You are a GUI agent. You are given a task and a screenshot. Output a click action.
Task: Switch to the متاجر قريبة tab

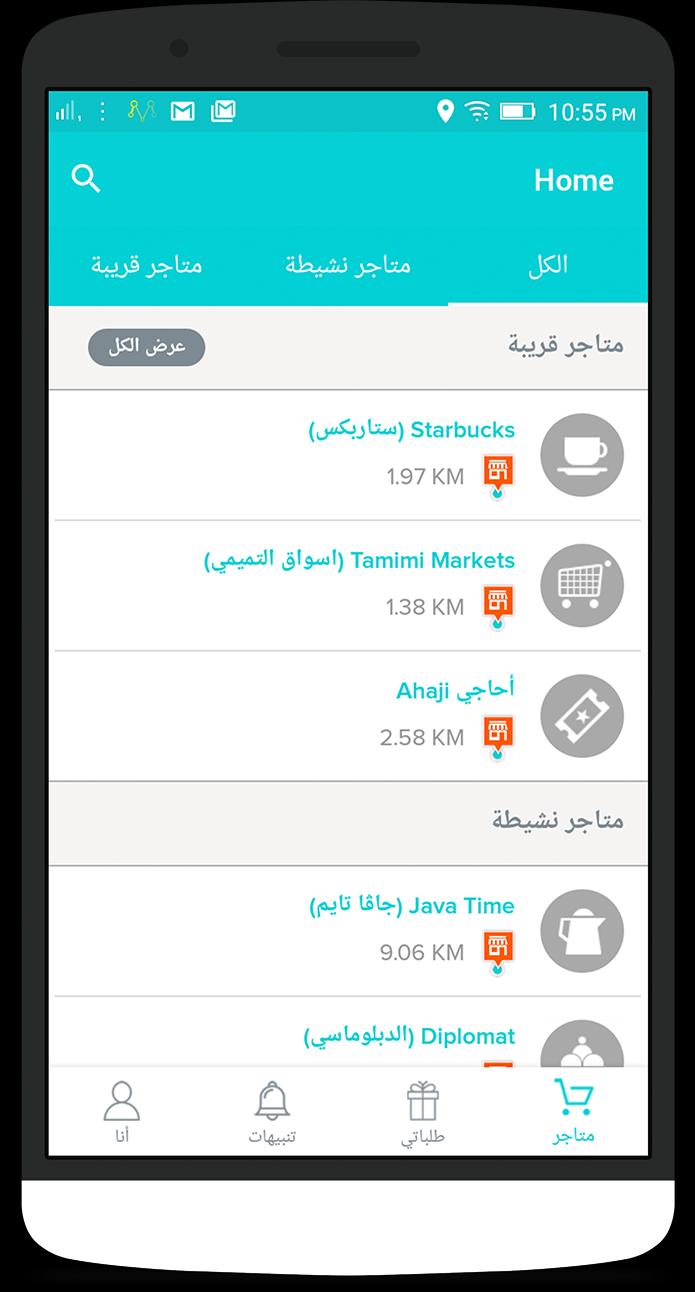pos(147,265)
